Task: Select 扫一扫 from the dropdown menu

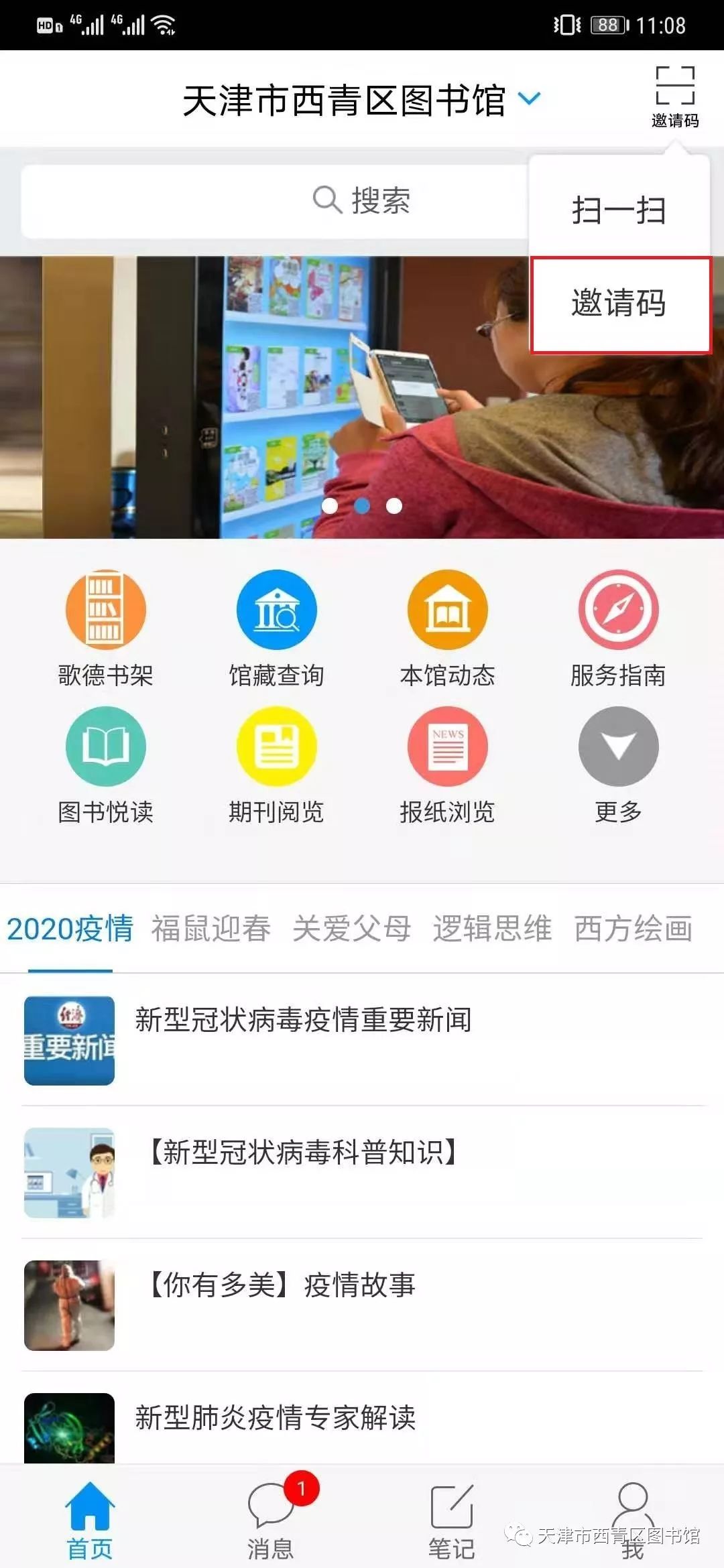Action: [618, 210]
